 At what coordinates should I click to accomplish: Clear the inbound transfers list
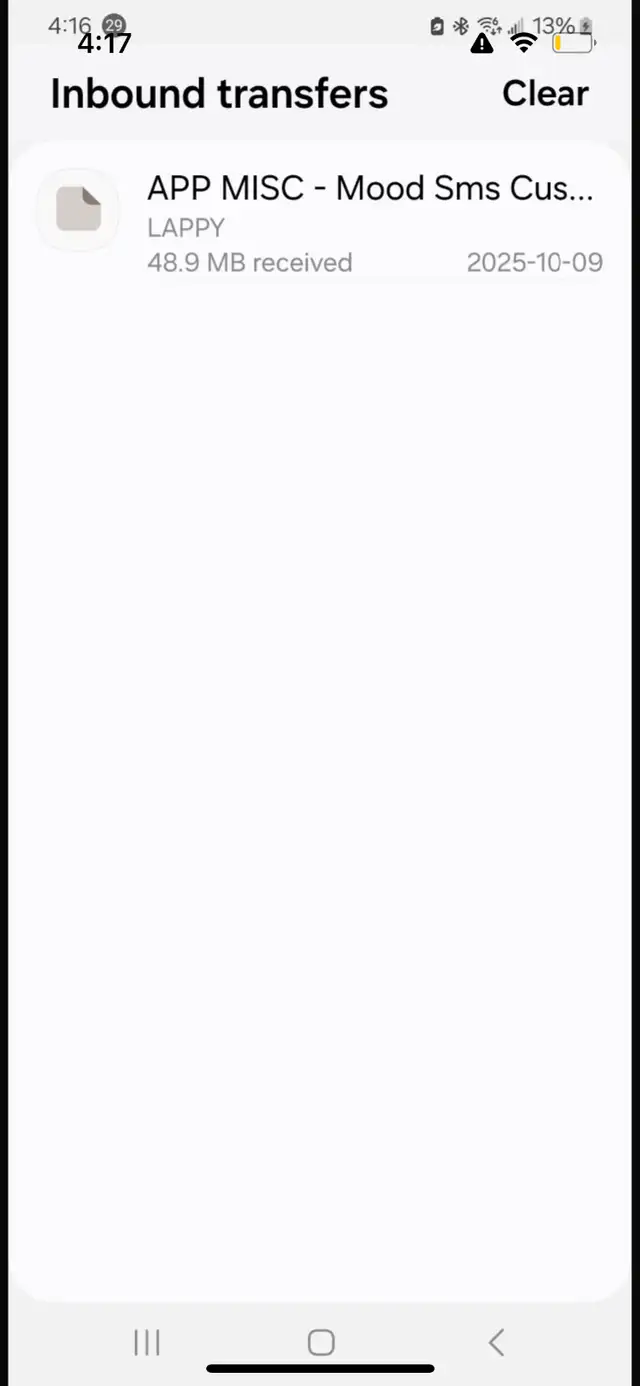pyautogui.click(x=545, y=94)
